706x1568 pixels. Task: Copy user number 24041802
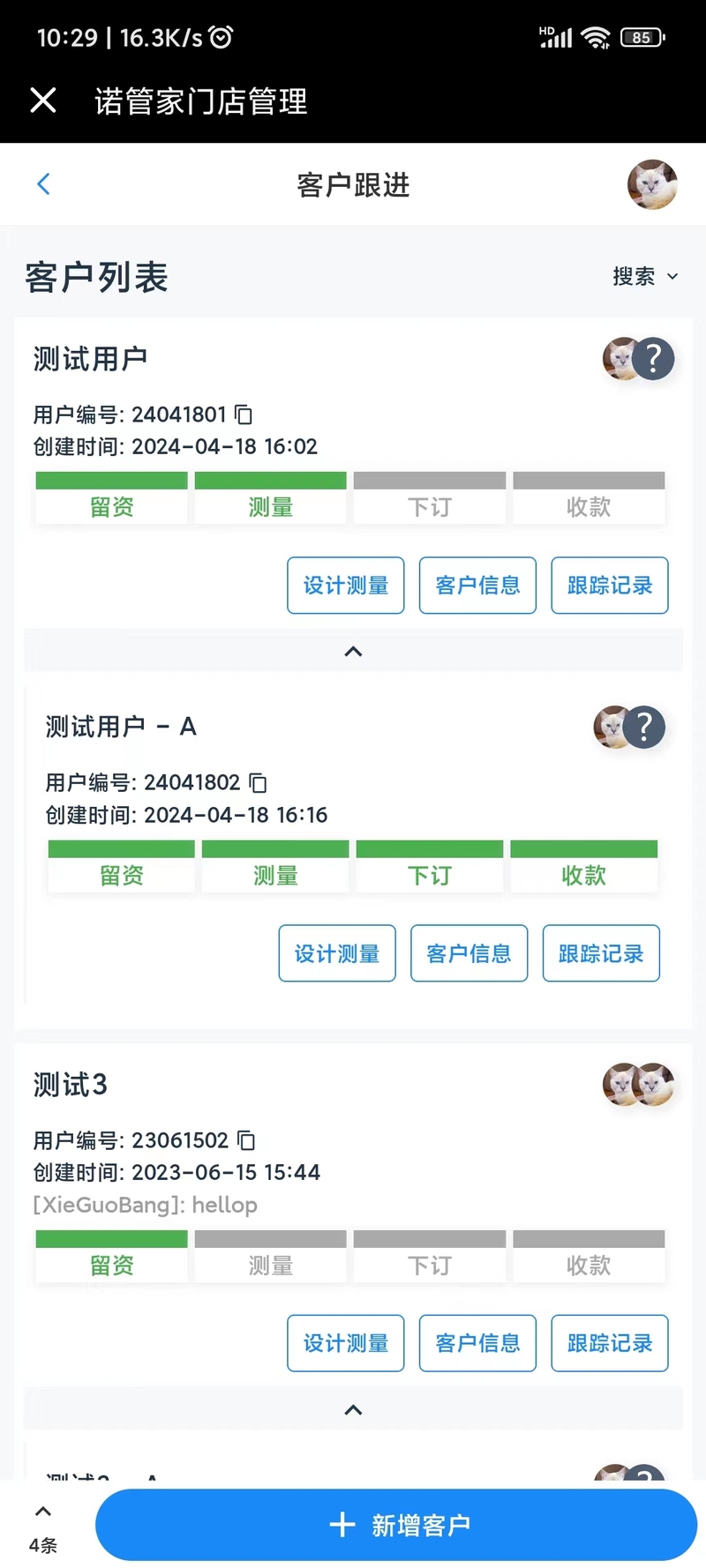[x=258, y=782]
